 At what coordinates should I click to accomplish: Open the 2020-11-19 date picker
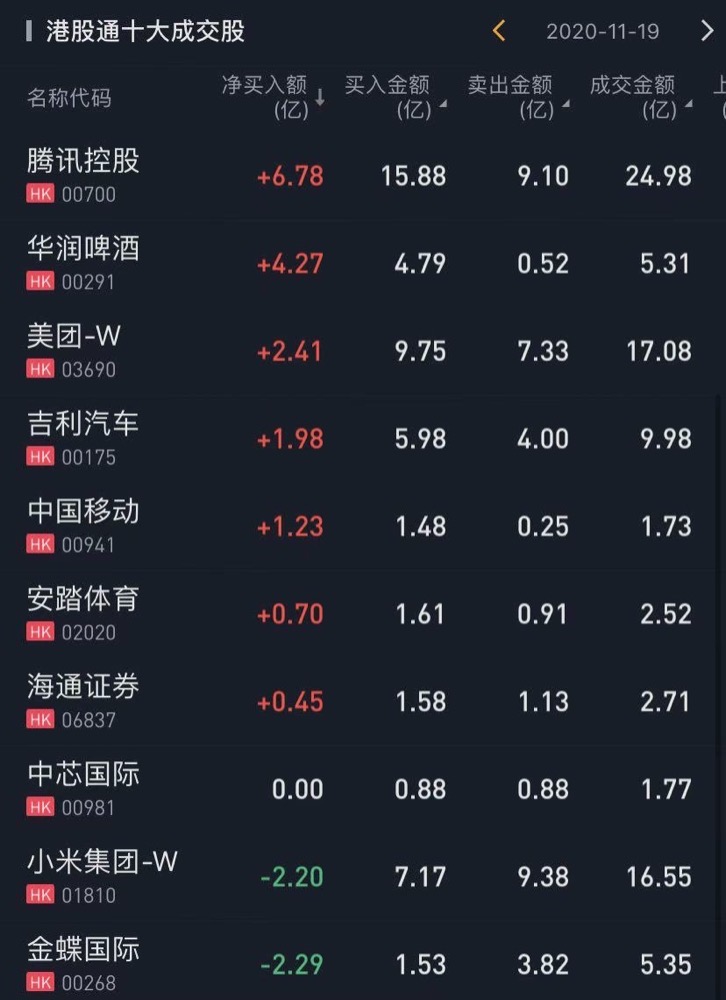[602, 32]
